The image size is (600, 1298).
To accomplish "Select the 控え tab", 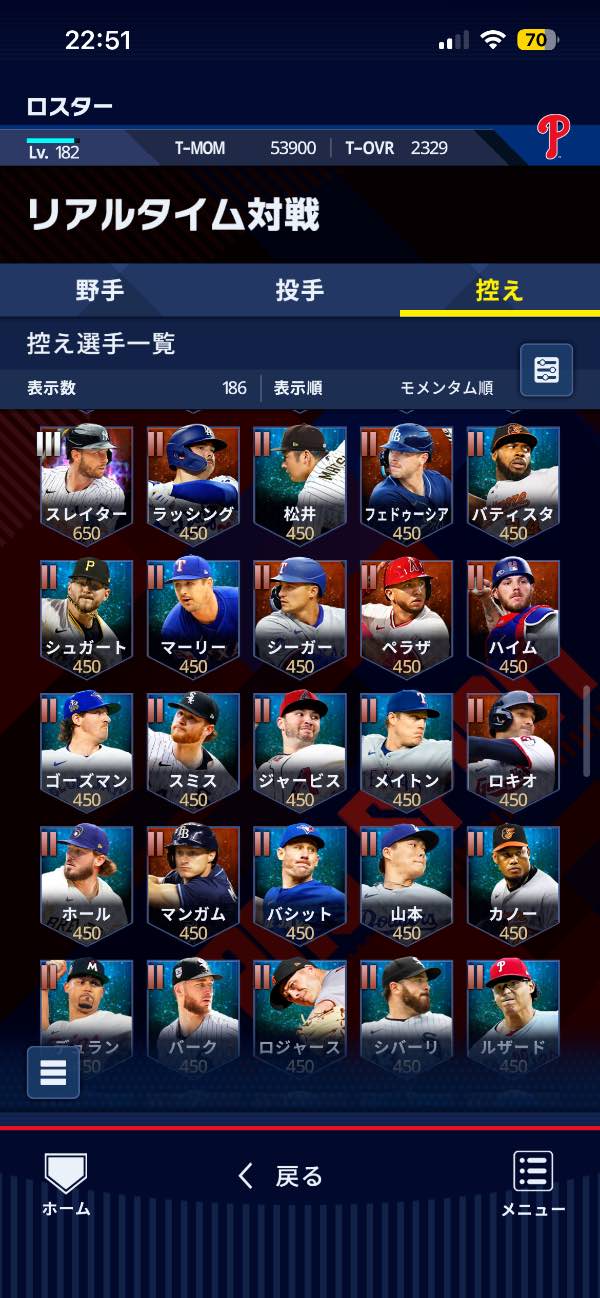I will (x=499, y=291).
